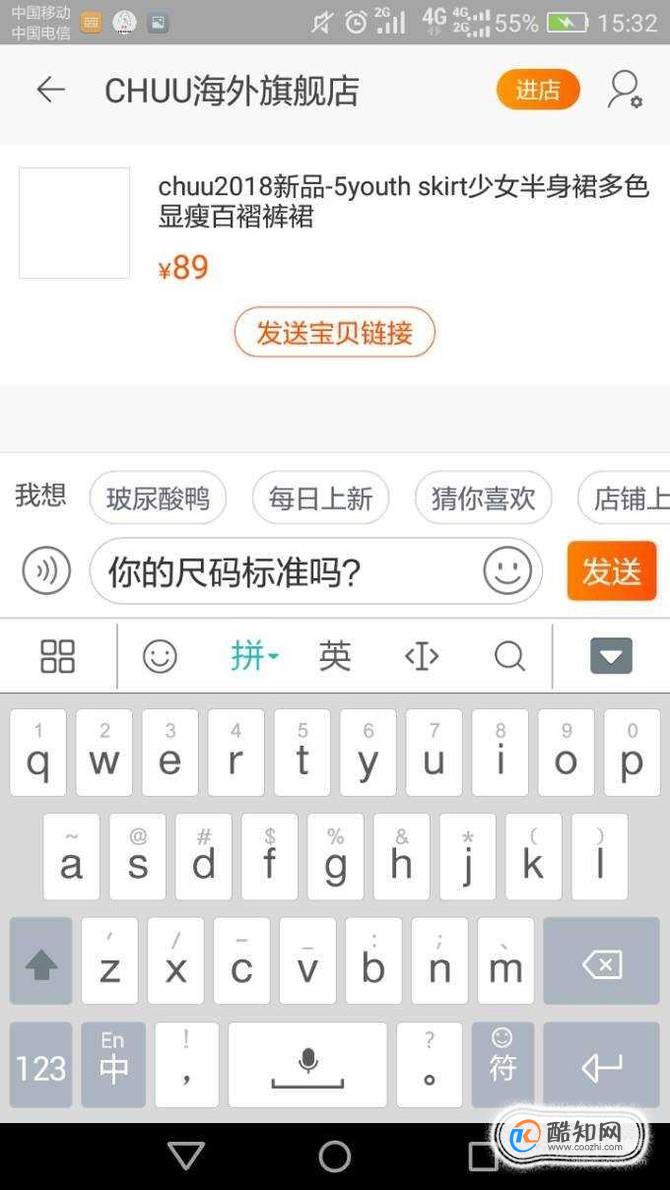Send the product link with 发送宝贝链接
This screenshot has height=1190, width=670.
(334, 332)
